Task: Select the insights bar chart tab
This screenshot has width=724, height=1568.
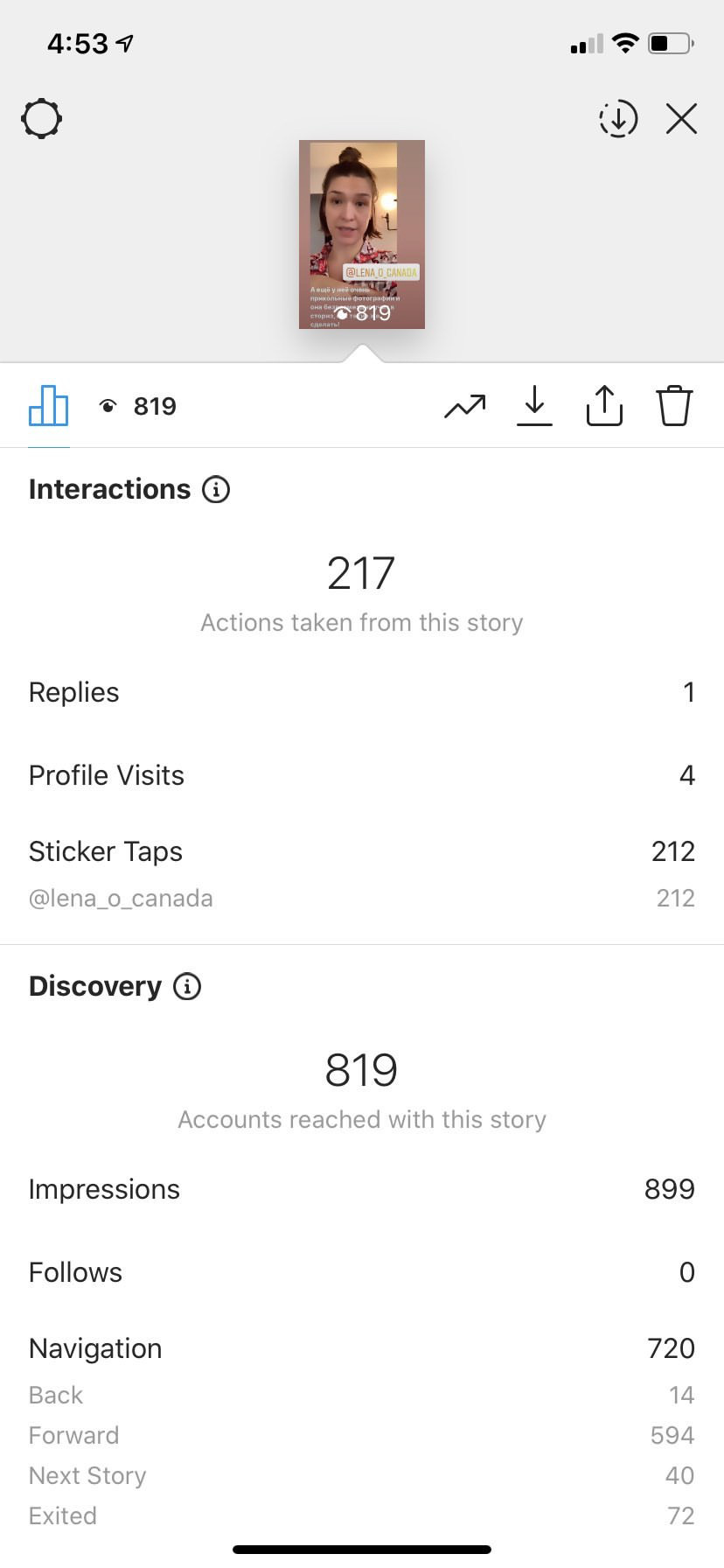Action: click(49, 406)
